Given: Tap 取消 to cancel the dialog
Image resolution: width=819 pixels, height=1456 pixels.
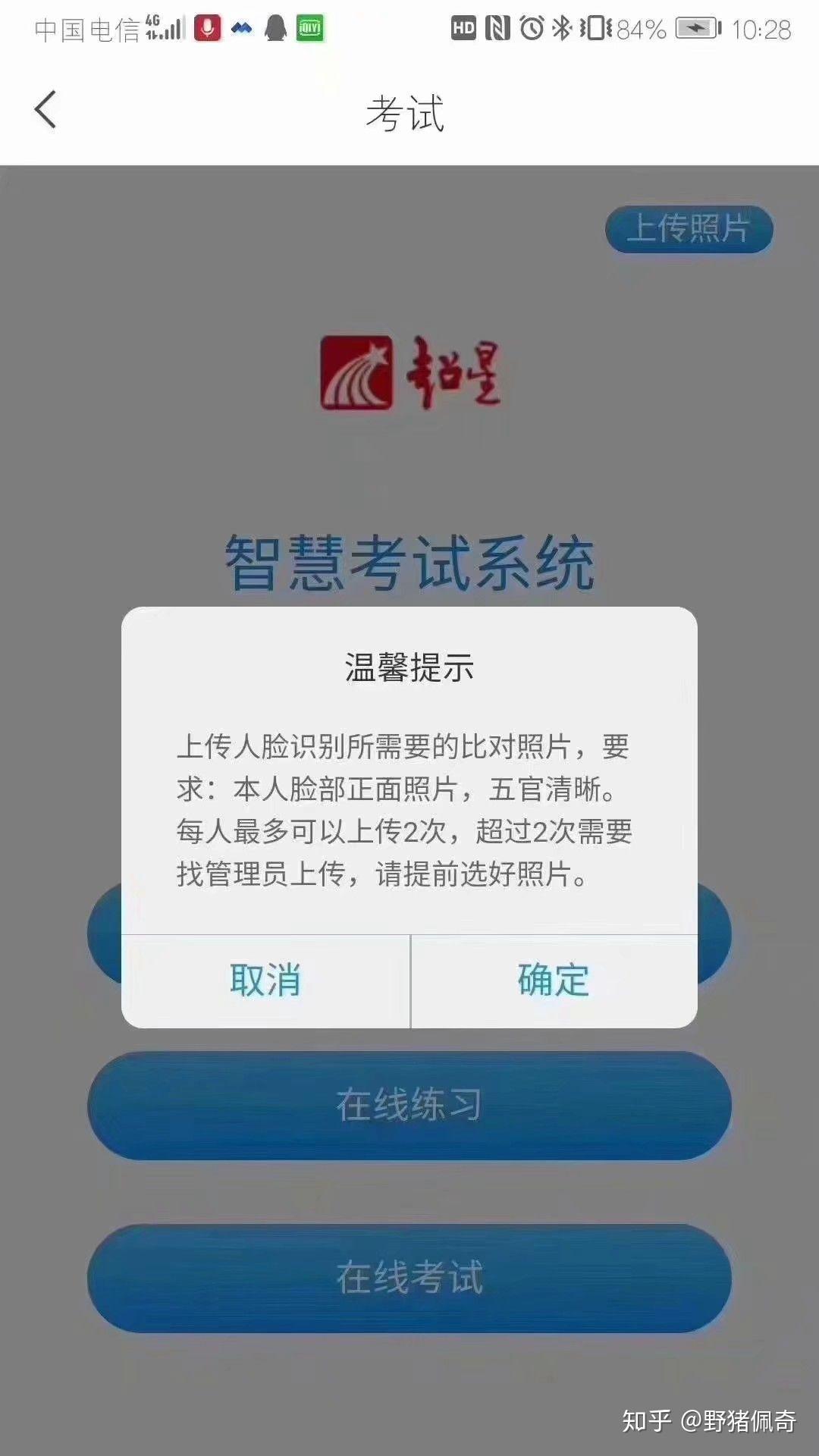Looking at the screenshot, I should tap(265, 981).
